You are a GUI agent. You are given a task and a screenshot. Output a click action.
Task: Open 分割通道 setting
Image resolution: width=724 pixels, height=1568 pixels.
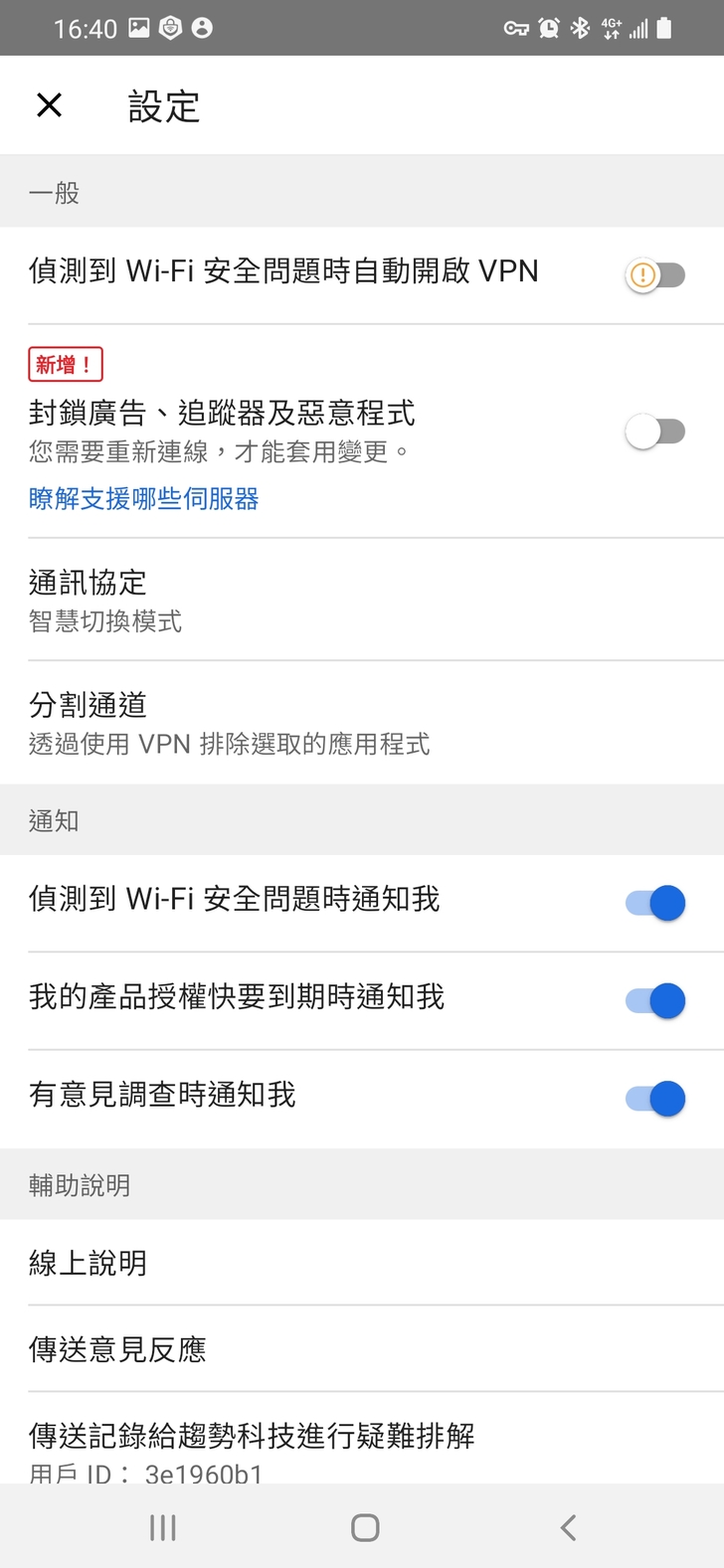362,722
